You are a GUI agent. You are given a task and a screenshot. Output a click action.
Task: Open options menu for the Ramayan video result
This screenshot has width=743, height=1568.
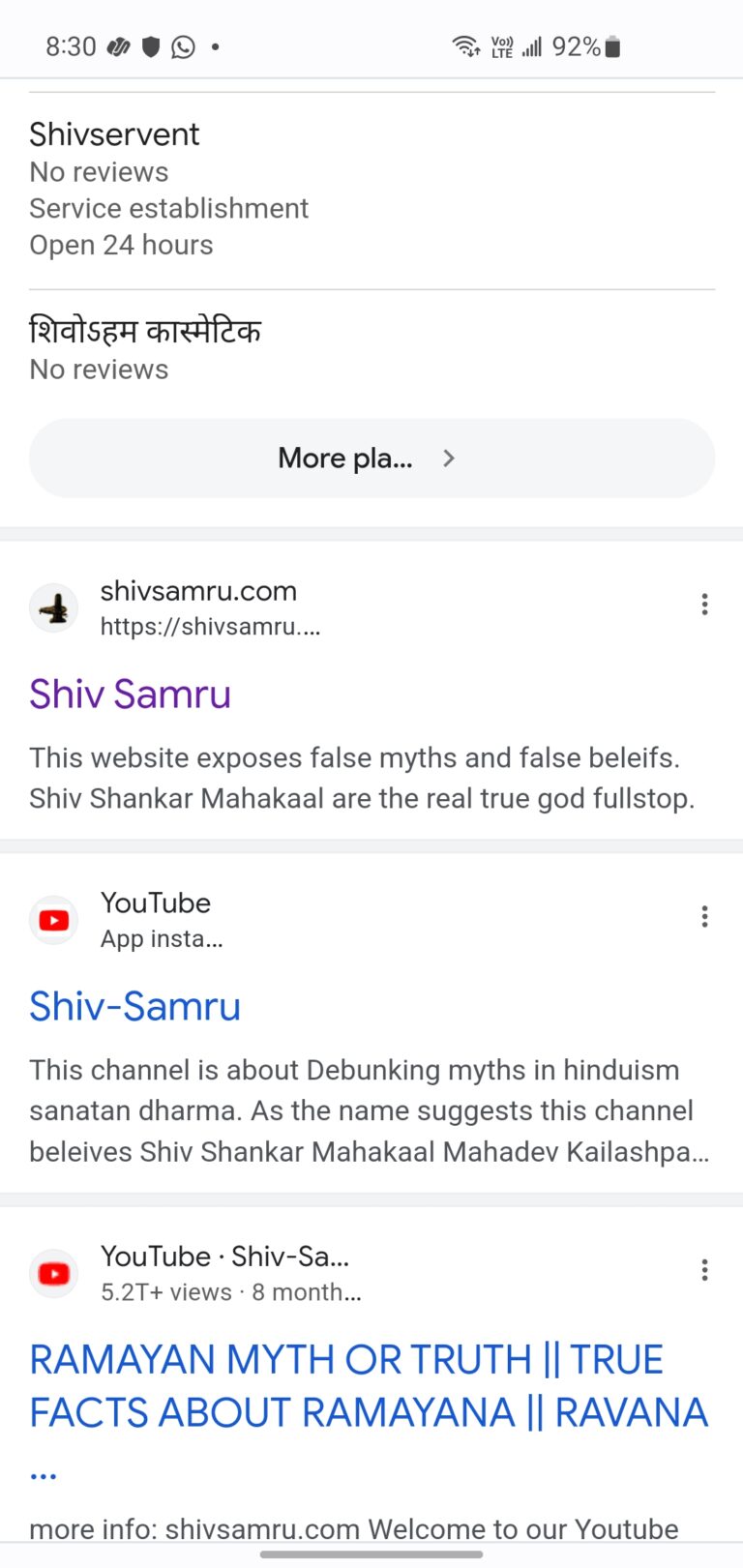pos(704,1270)
